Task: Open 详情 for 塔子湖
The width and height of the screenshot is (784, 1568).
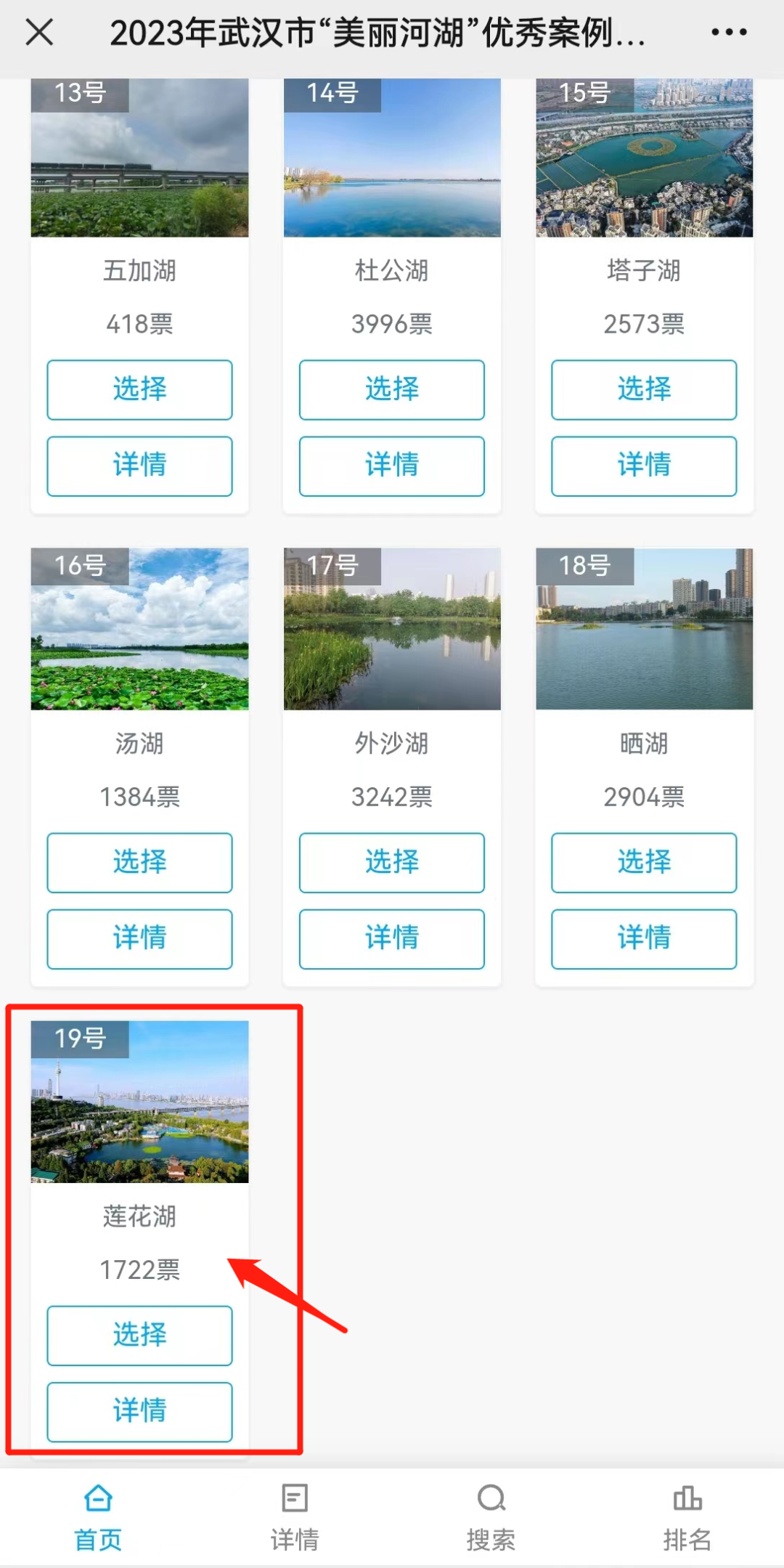Action: coord(643,466)
